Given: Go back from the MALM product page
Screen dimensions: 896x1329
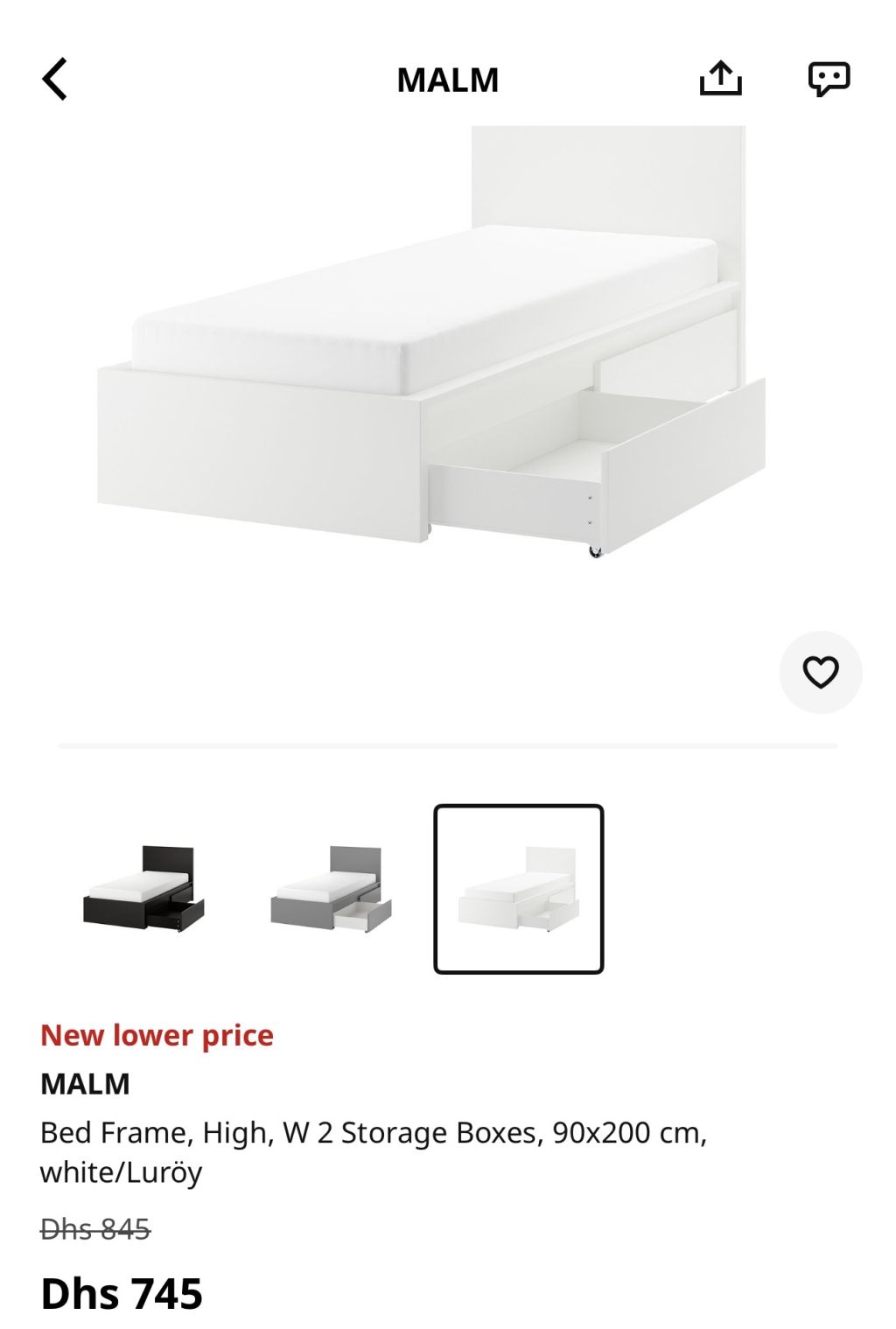Looking at the screenshot, I should click(x=55, y=80).
